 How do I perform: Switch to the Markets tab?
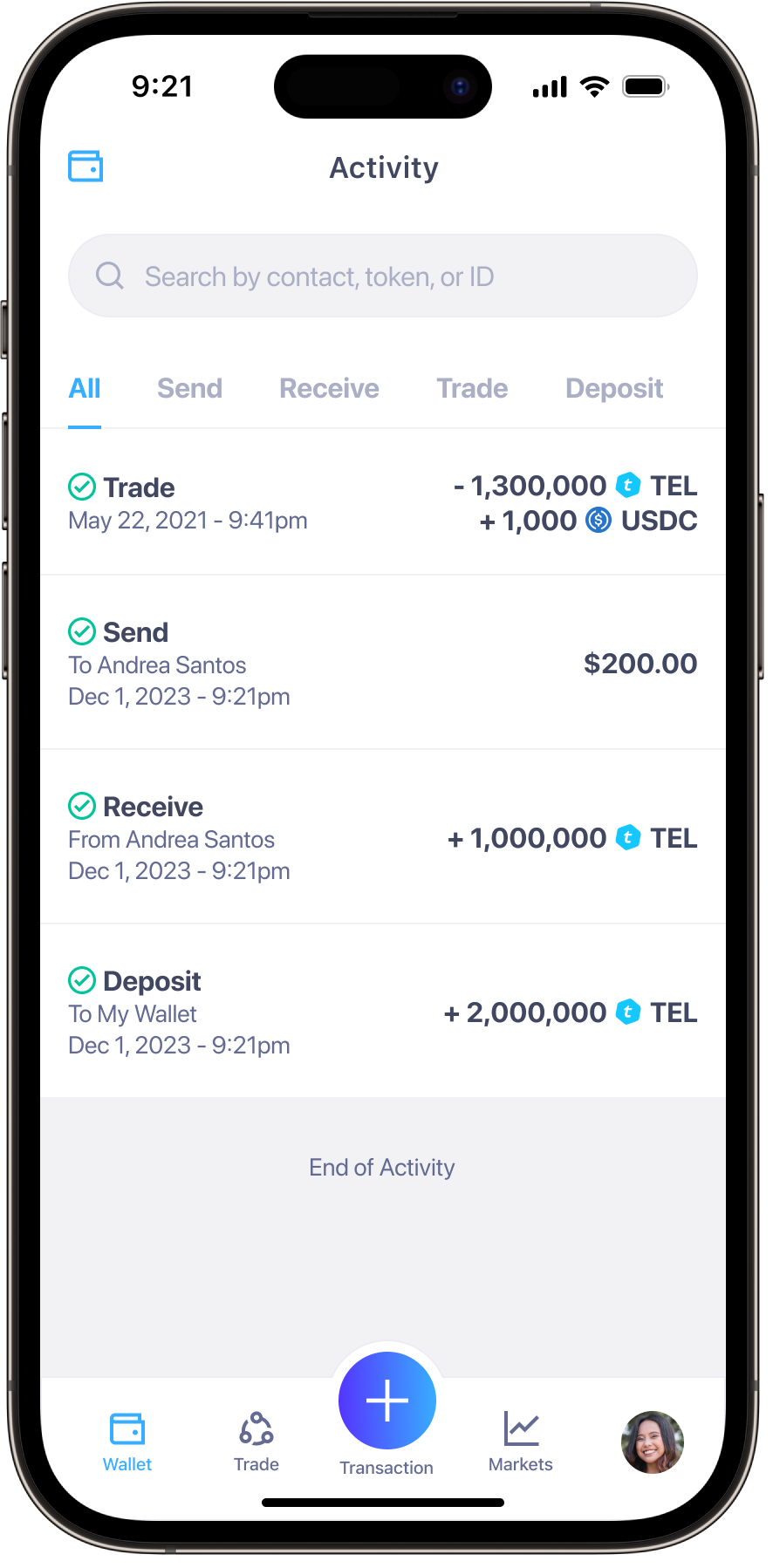point(521,1442)
